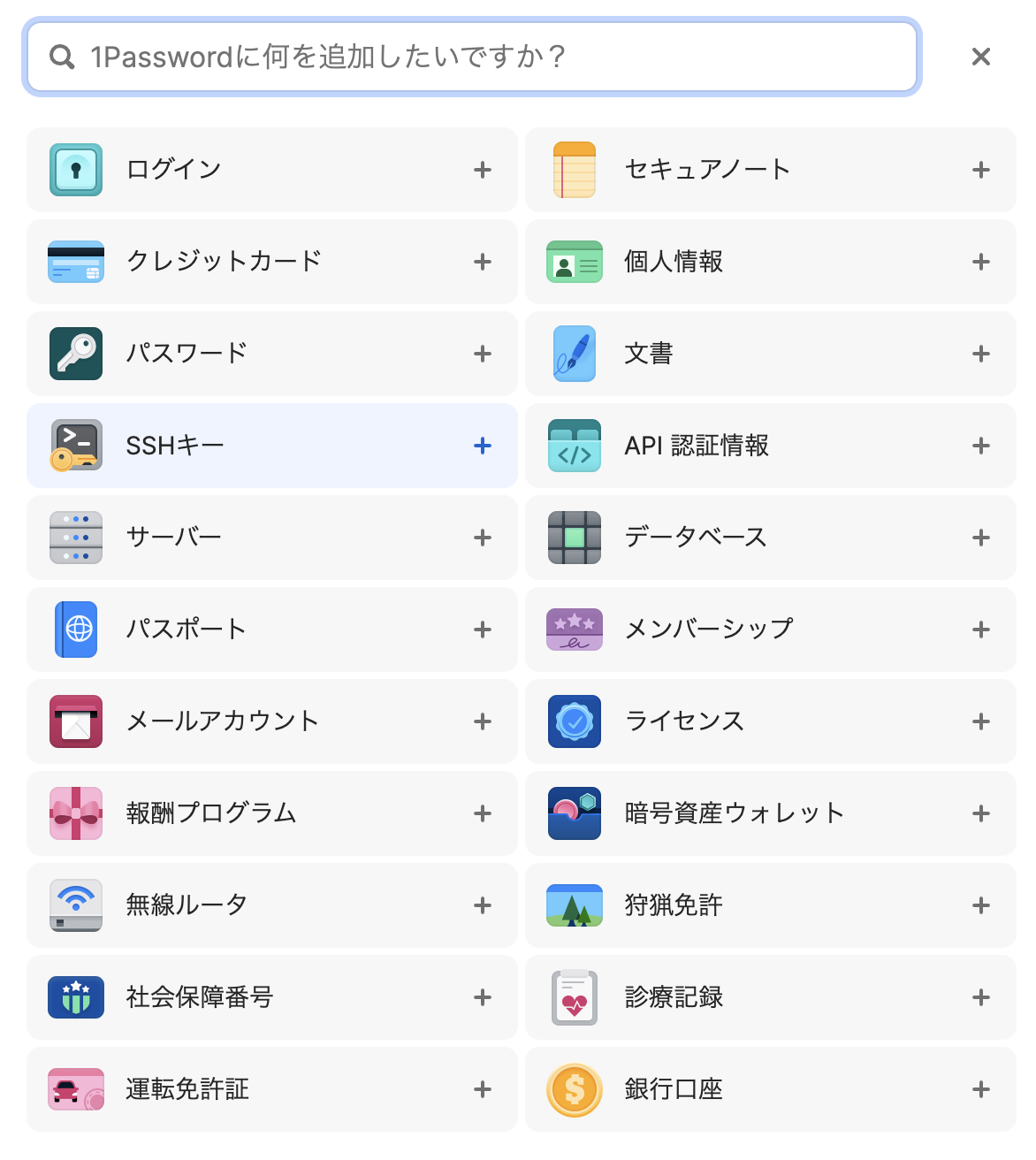Select the ログイン (Login) key icon
The height and width of the screenshot is (1160, 1036).
[x=76, y=170]
